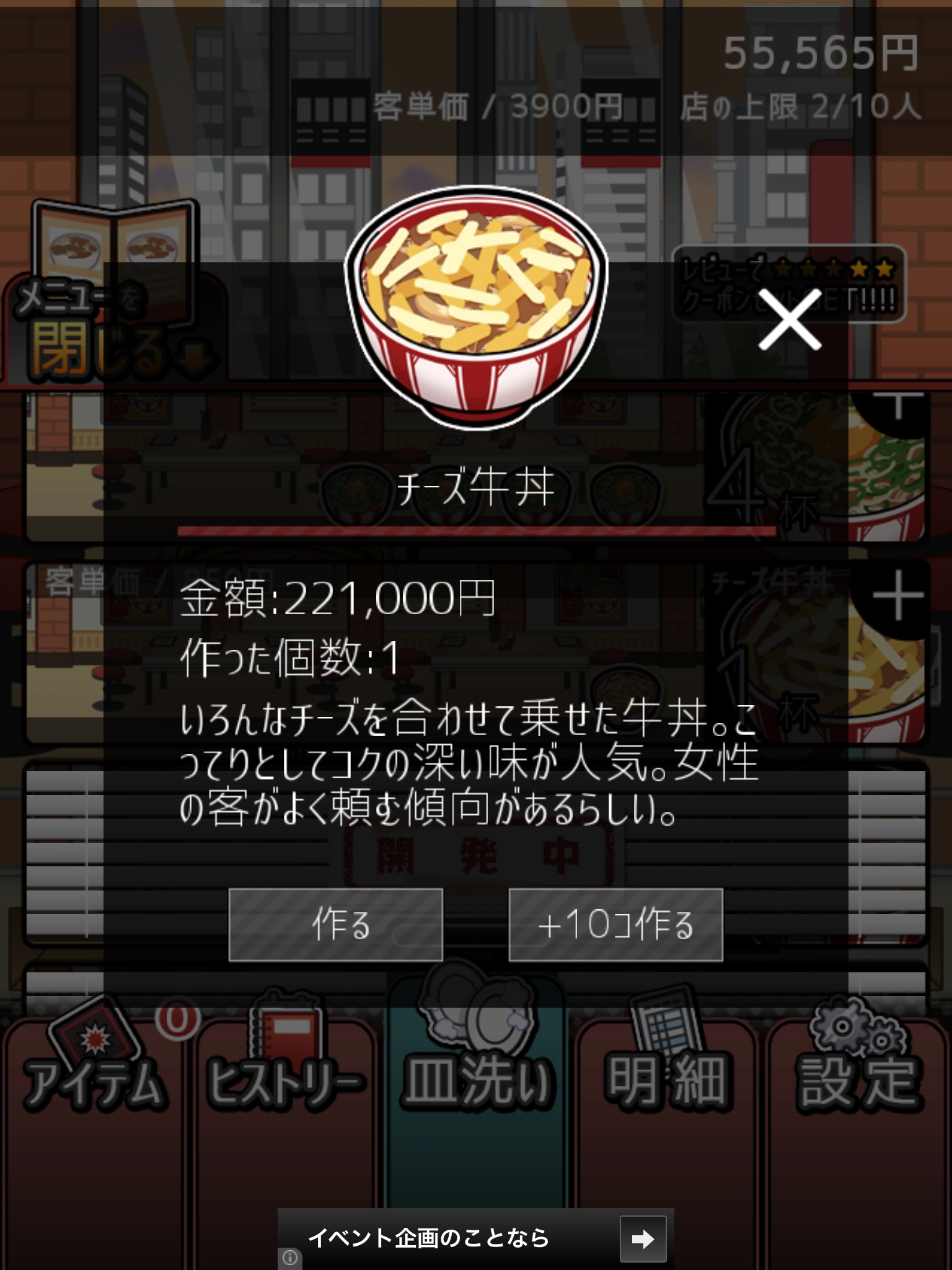952x1270 pixels.
Task: Open the ヒストリー tab
Action: [x=285, y=1082]
